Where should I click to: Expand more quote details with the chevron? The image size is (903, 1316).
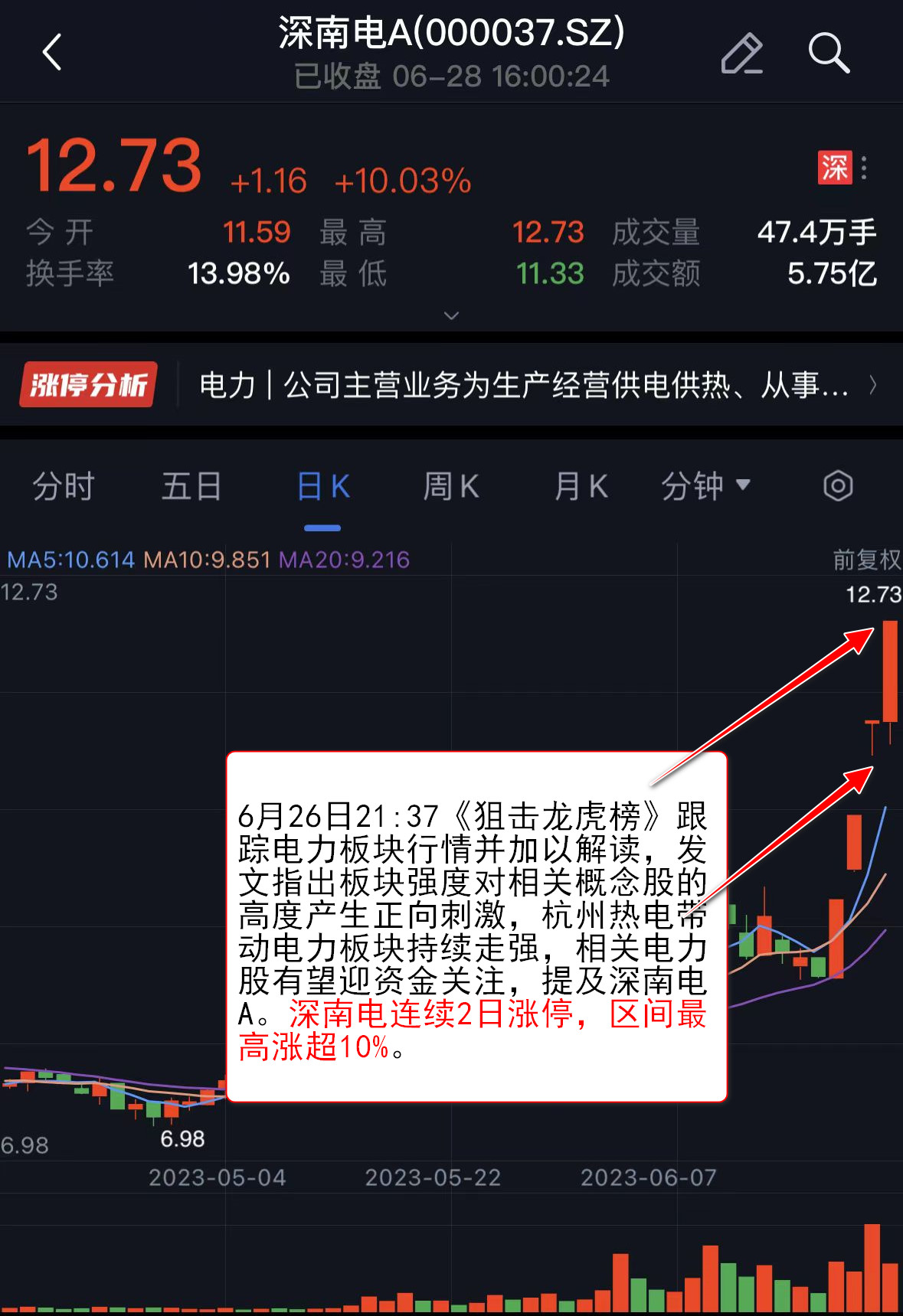pos(452,315)
